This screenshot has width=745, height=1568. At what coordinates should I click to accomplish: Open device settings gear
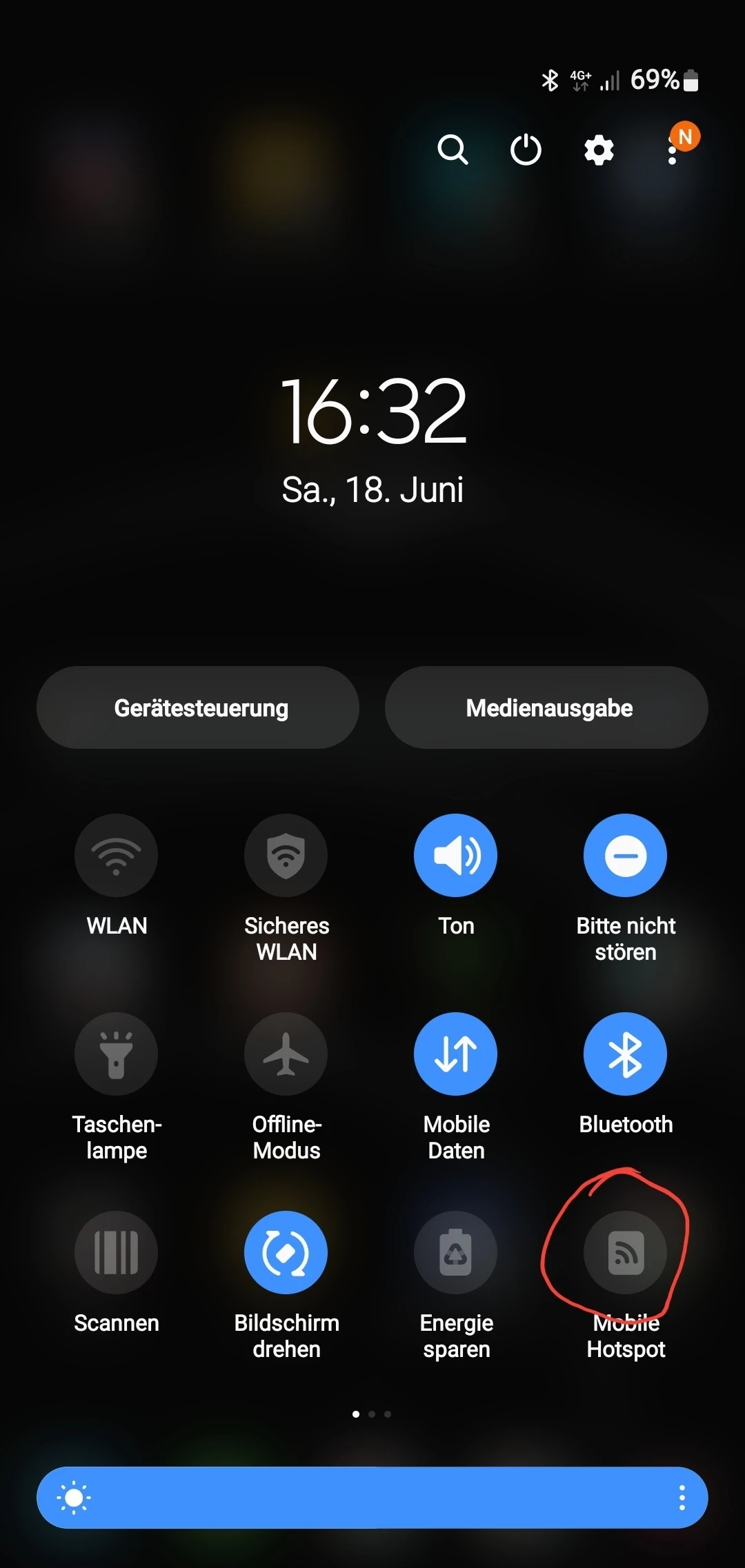pos(599,150)
